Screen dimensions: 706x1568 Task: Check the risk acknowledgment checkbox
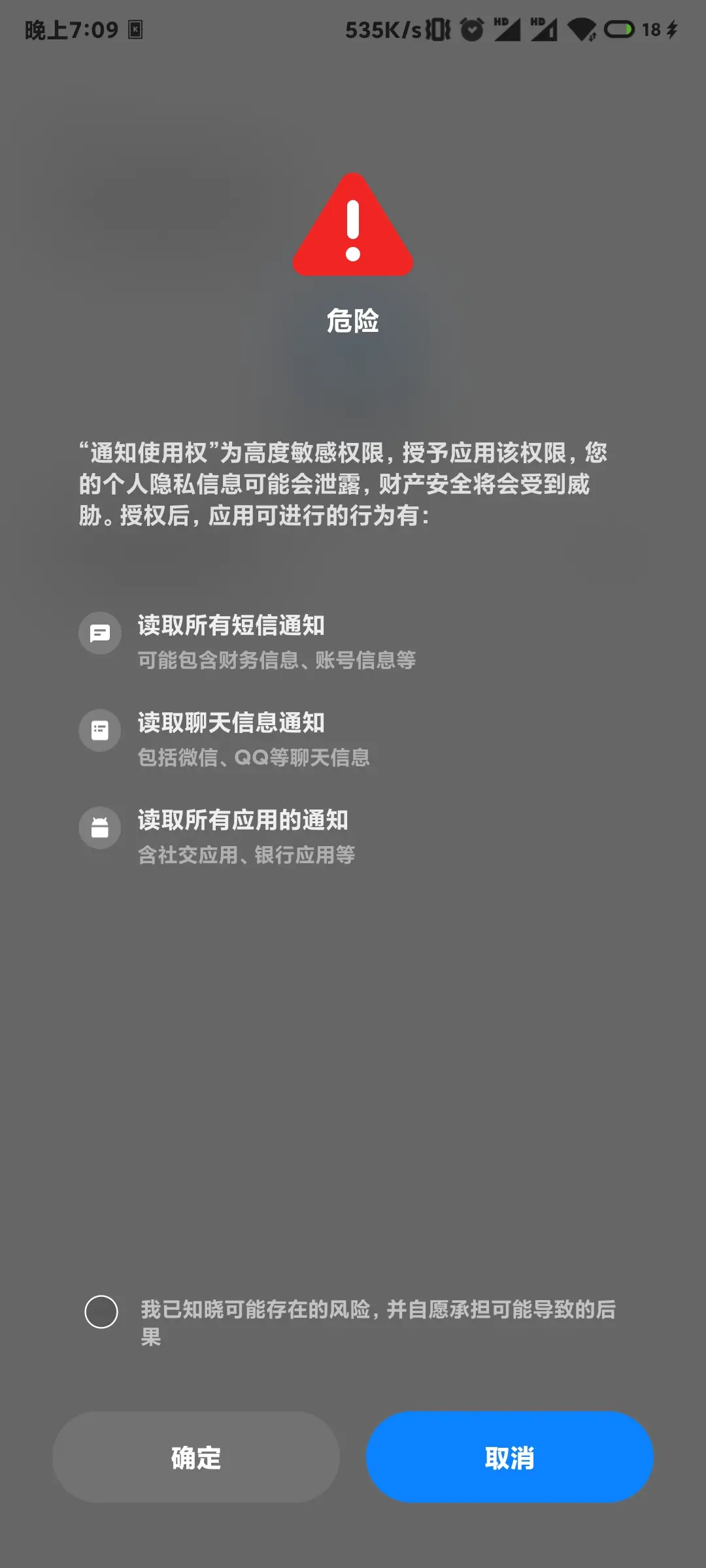(101, 1311)
